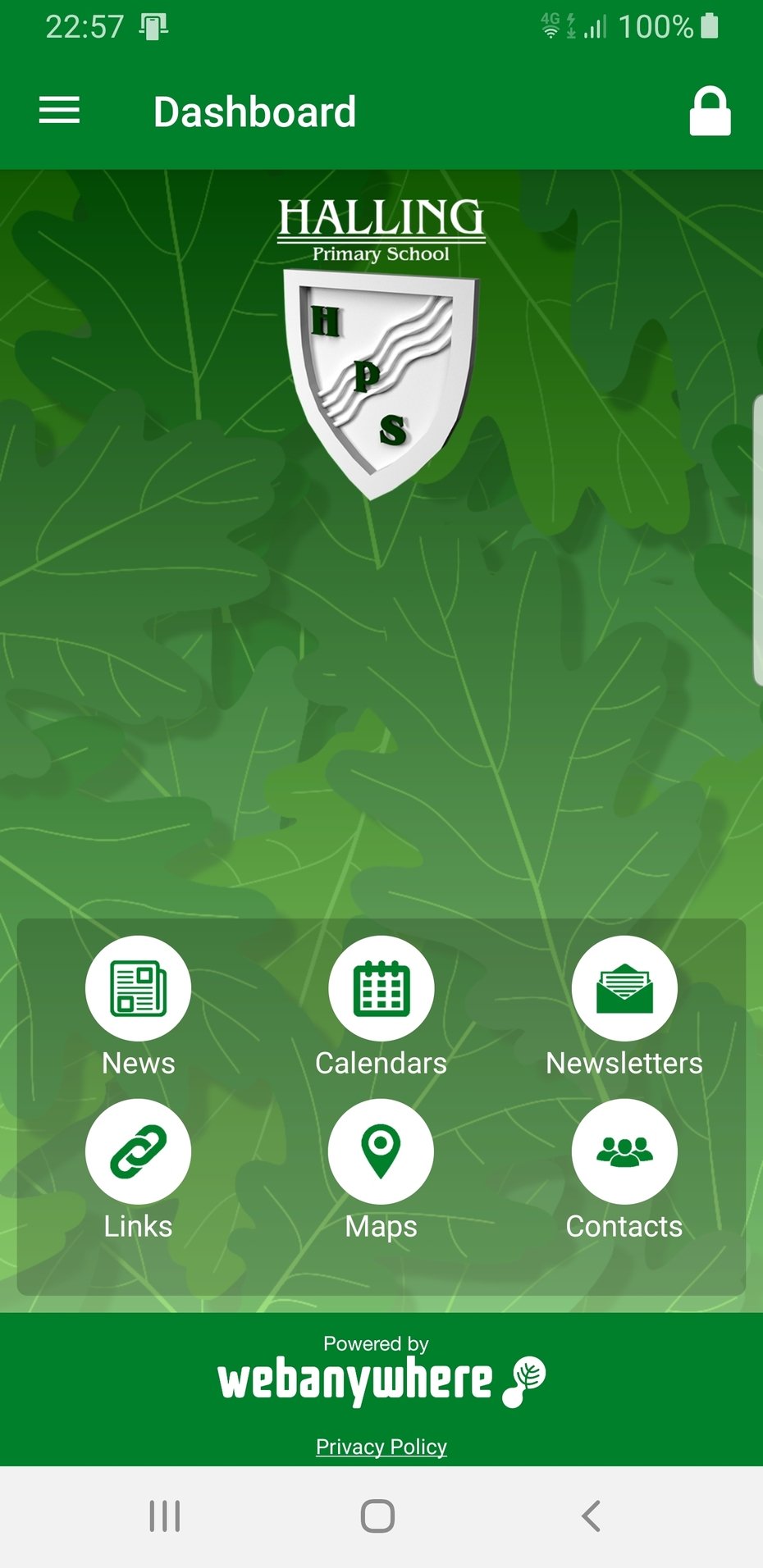Tap the lock icon in the app bar

(x=709, y=112)
